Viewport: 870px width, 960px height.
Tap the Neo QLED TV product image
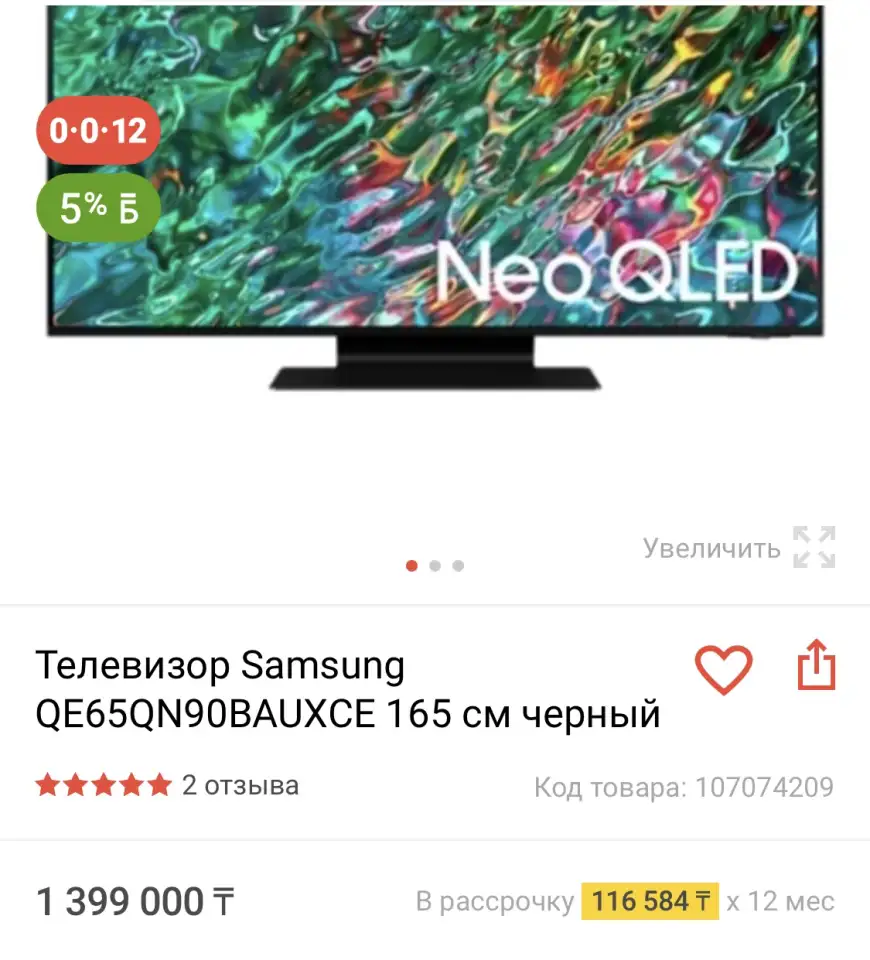click(x=435, y=200)
